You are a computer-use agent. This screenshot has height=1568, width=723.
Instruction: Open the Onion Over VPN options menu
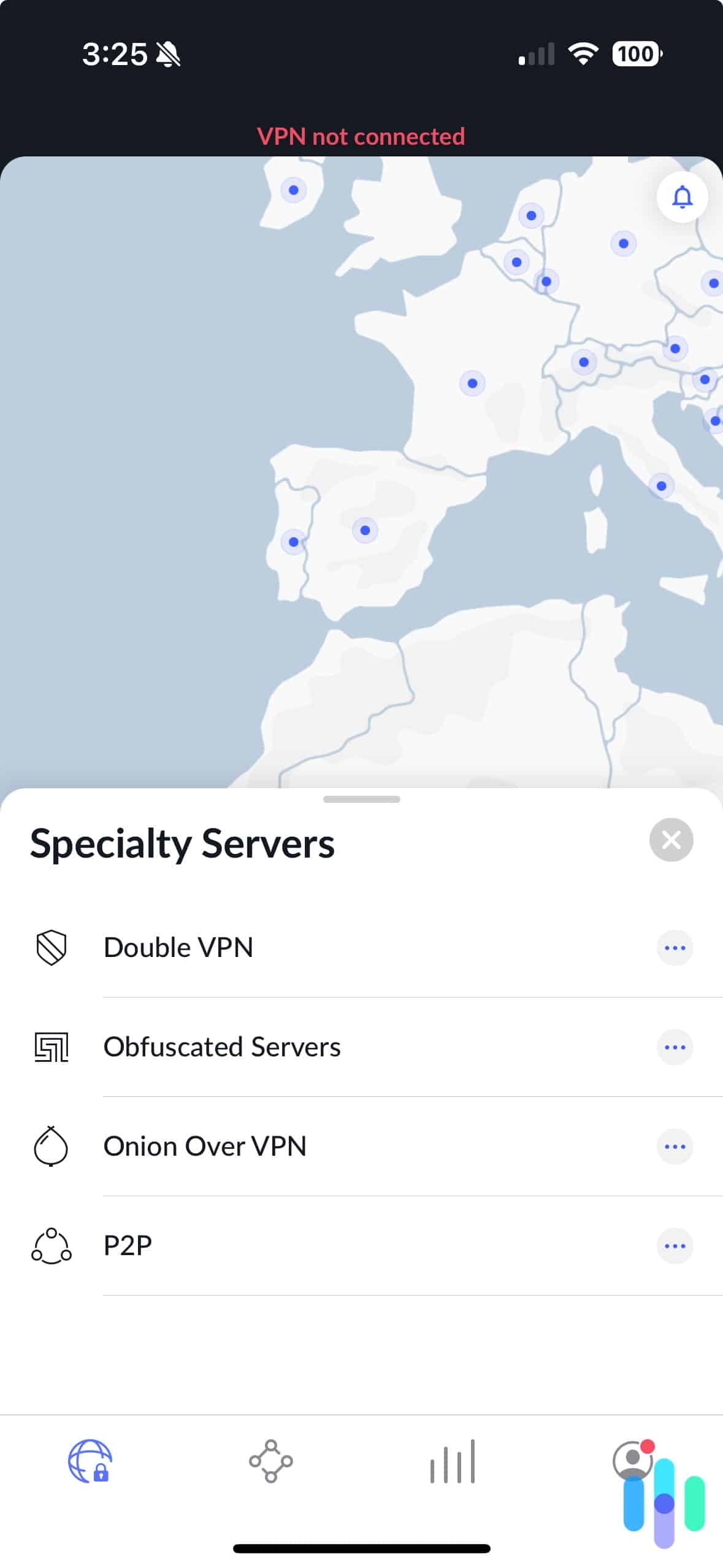point(674,1146)
